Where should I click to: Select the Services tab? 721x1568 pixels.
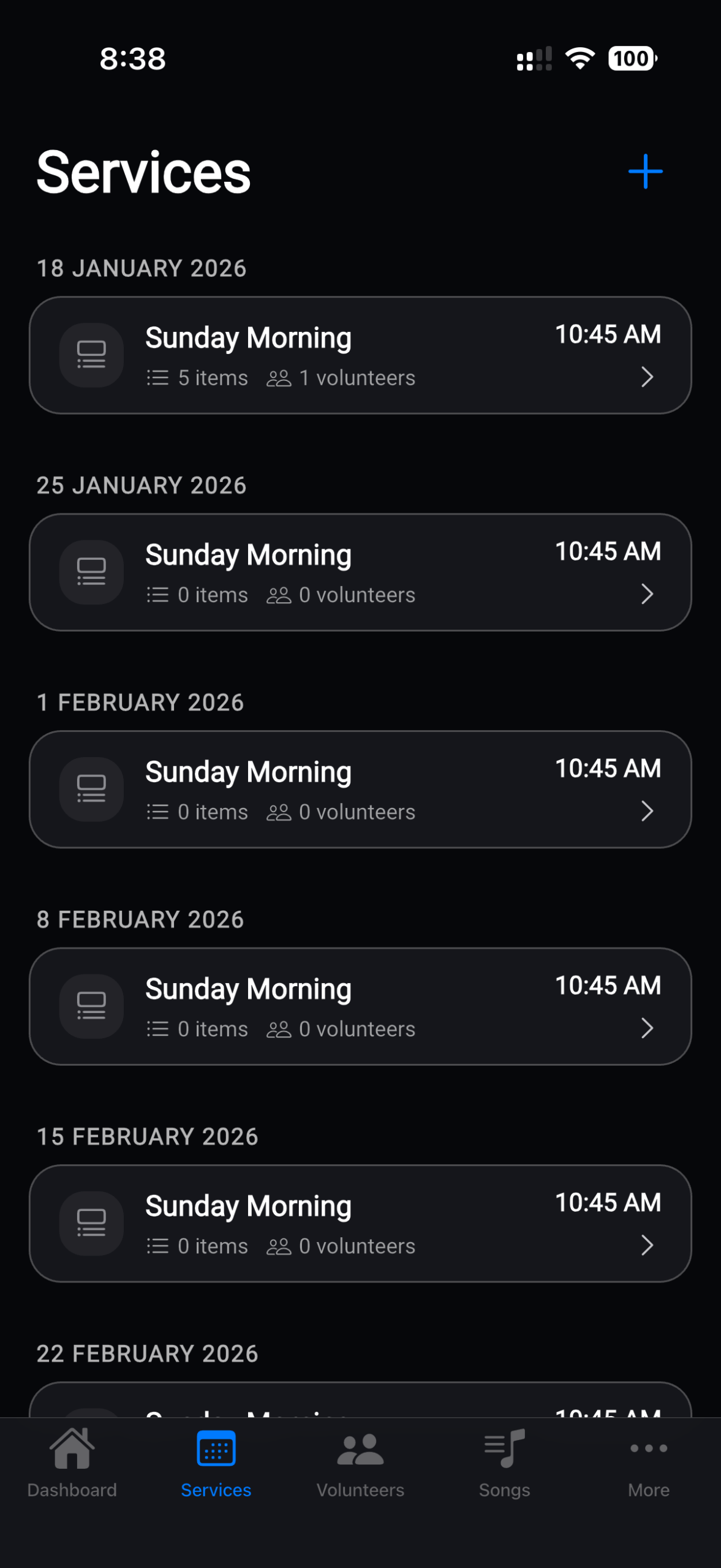click(216, 1463)
